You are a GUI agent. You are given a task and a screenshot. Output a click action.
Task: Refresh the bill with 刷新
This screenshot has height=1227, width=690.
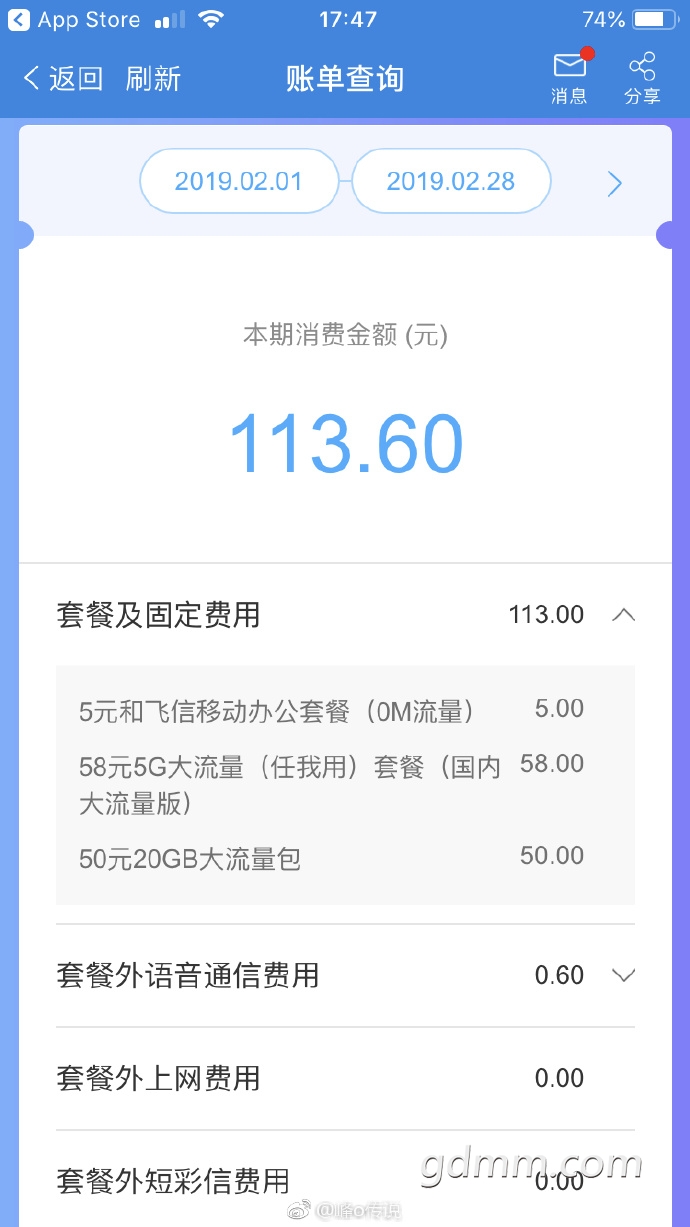pyautogui.click(x=153, y=79)
